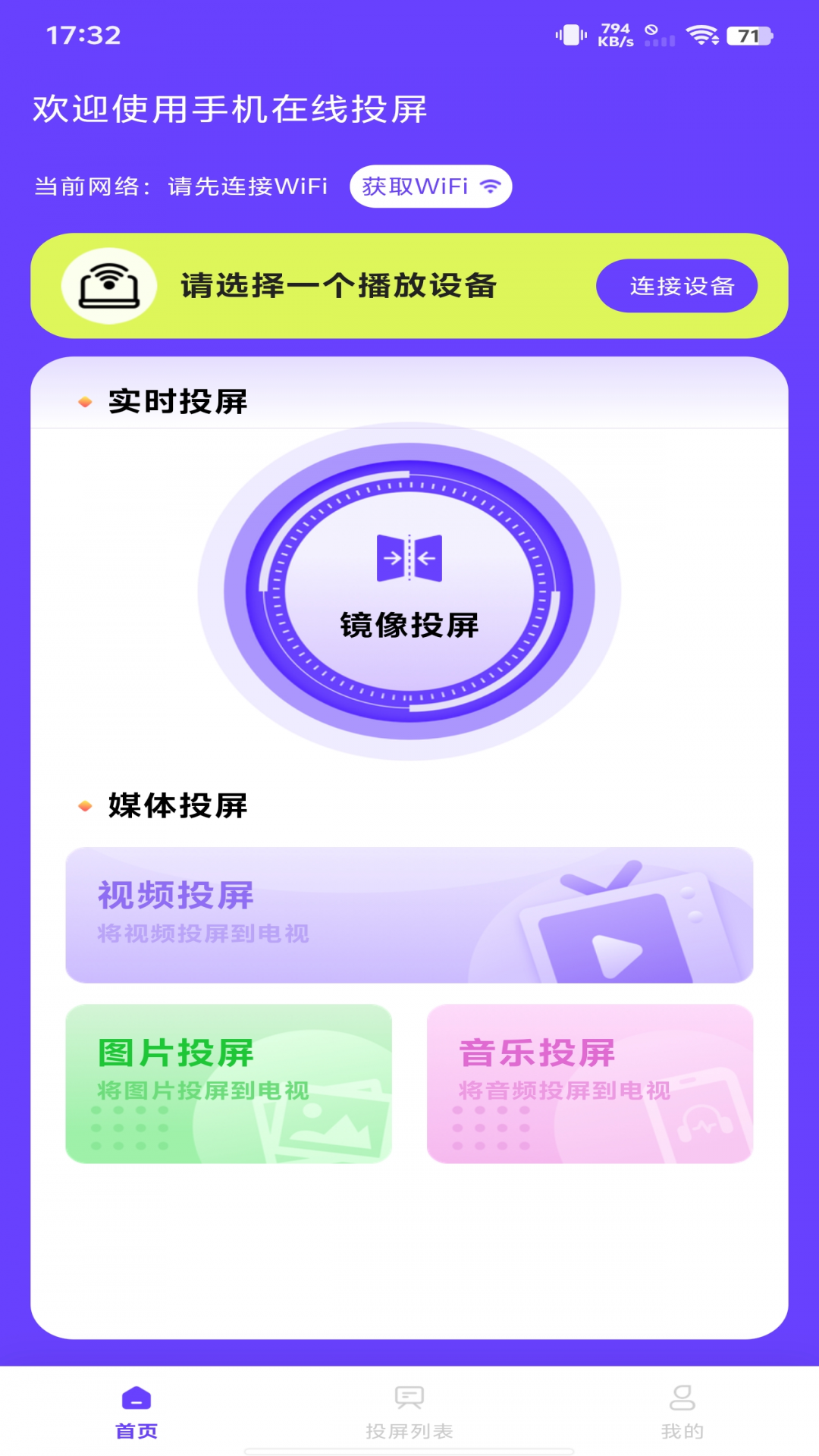Tap the 获取WiFi button
819x1456 pixels.
pyautogui.click(x=430, y=187)
